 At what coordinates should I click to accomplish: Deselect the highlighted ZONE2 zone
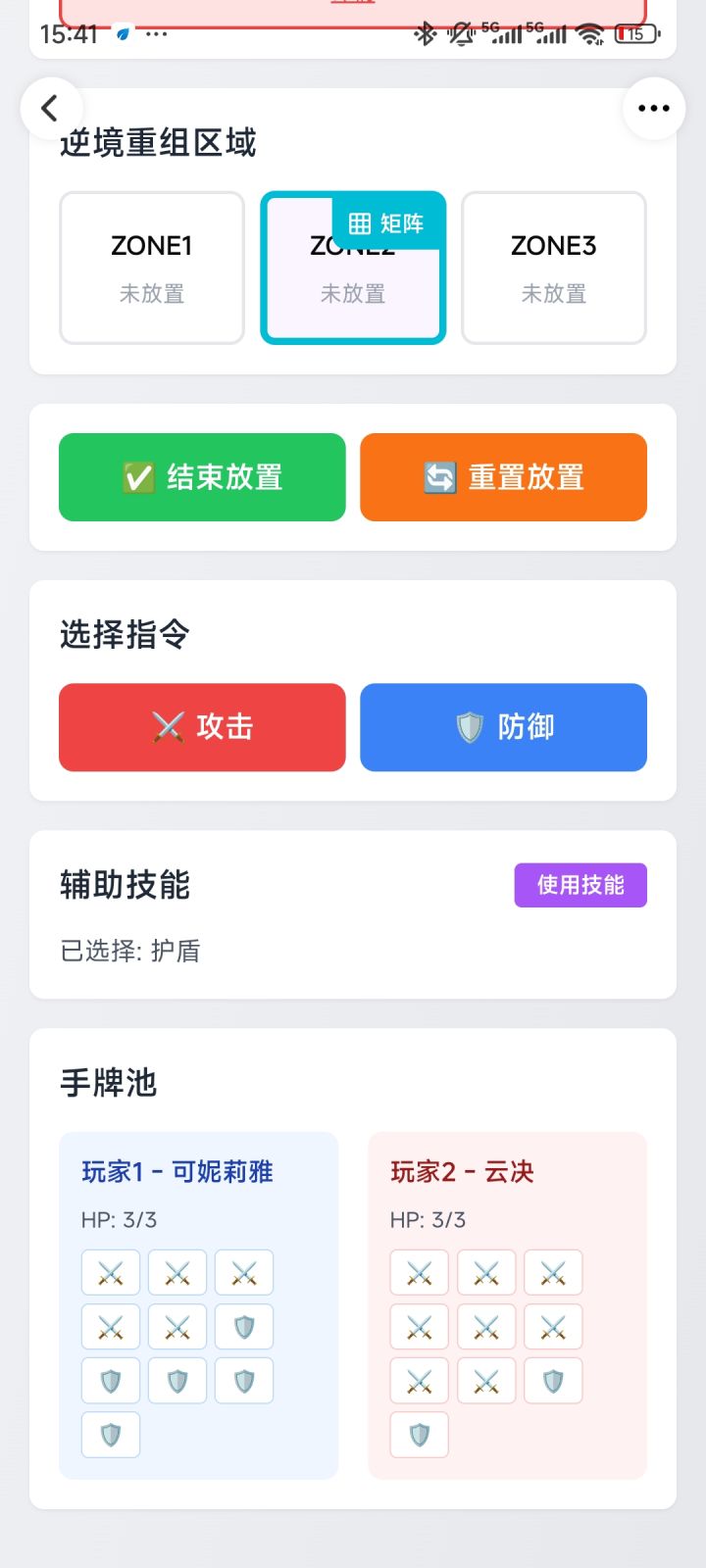(x=353, y=294)
